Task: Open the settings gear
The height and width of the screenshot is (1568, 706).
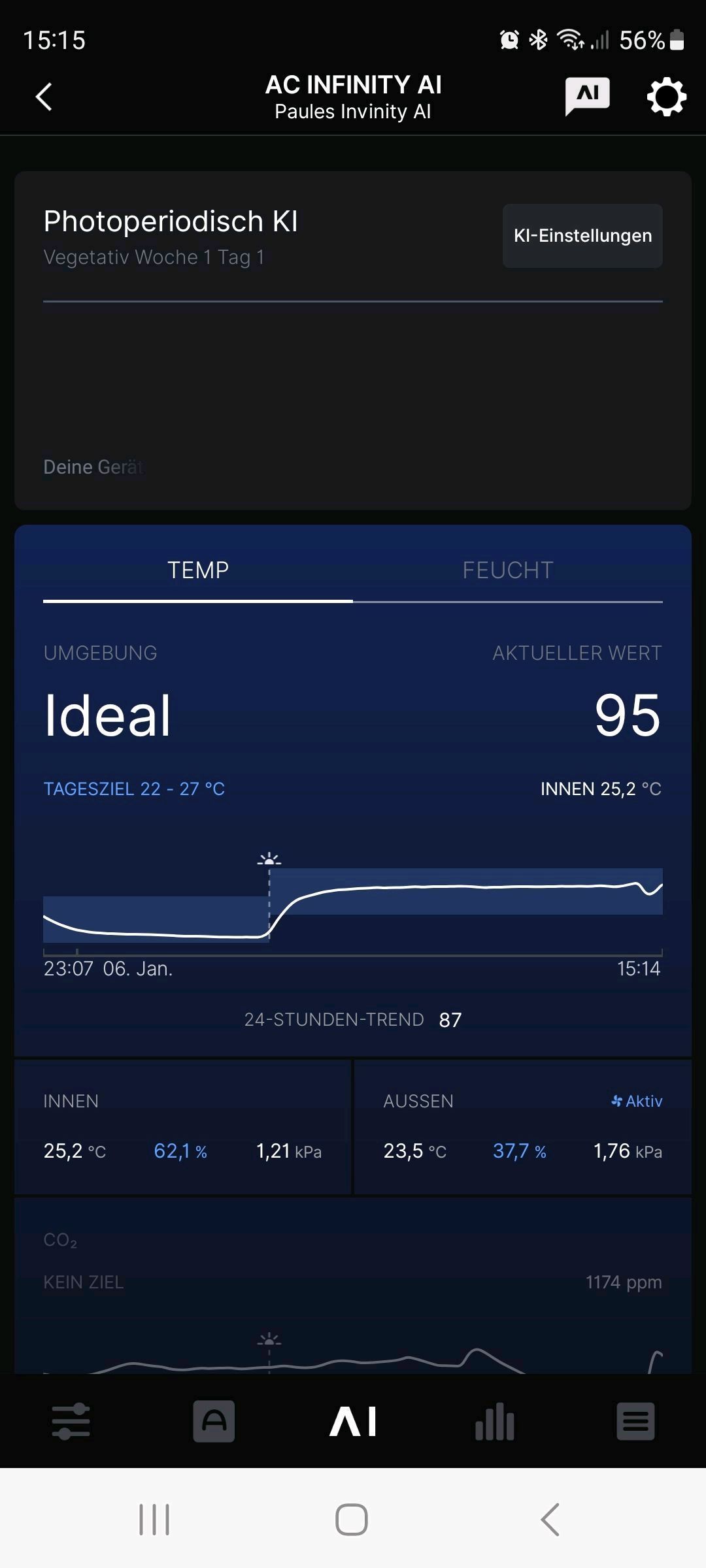Action: coord(666,97)
